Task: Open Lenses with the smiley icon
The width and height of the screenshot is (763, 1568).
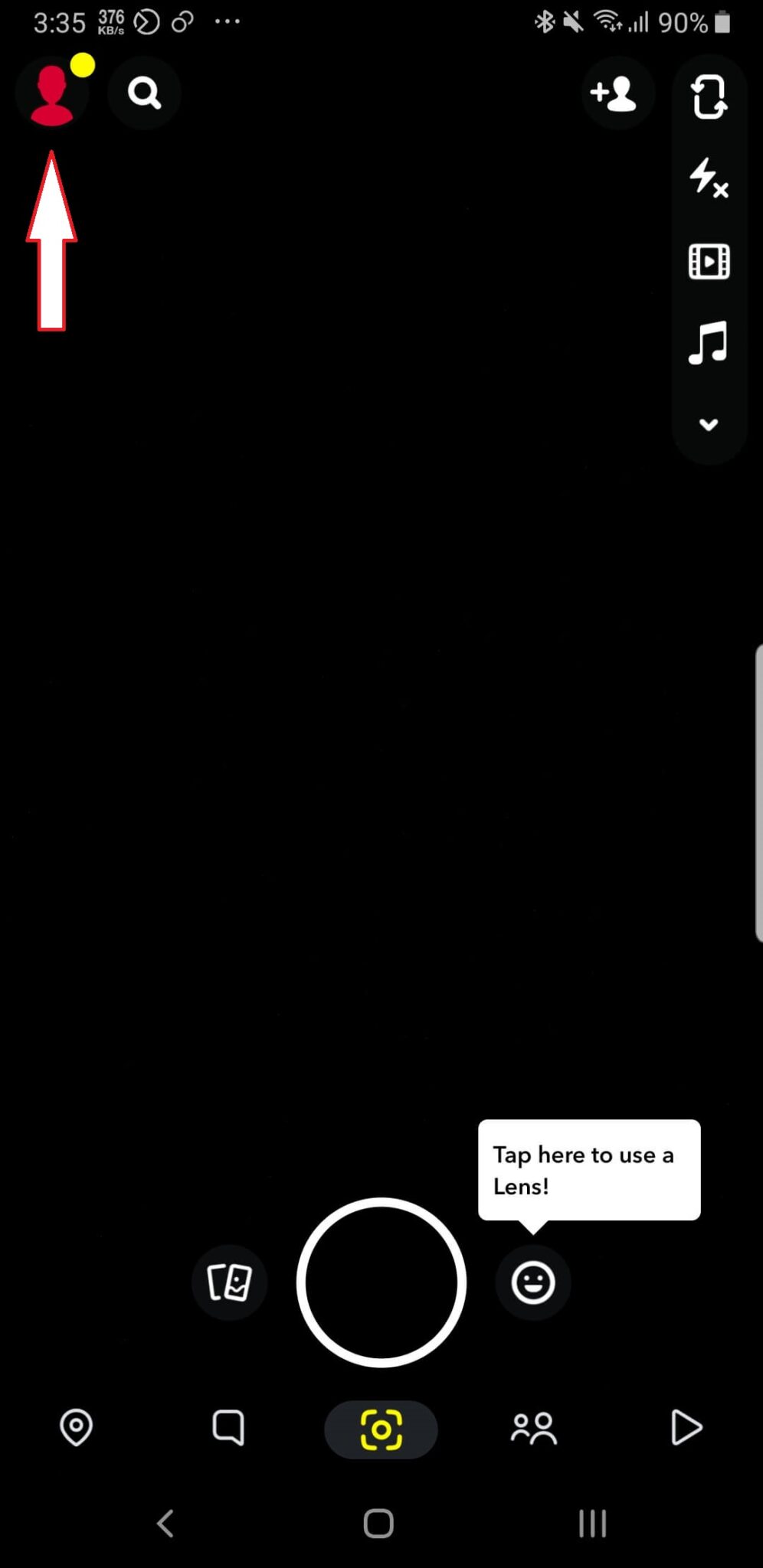Action: (x=533, y=1282)
